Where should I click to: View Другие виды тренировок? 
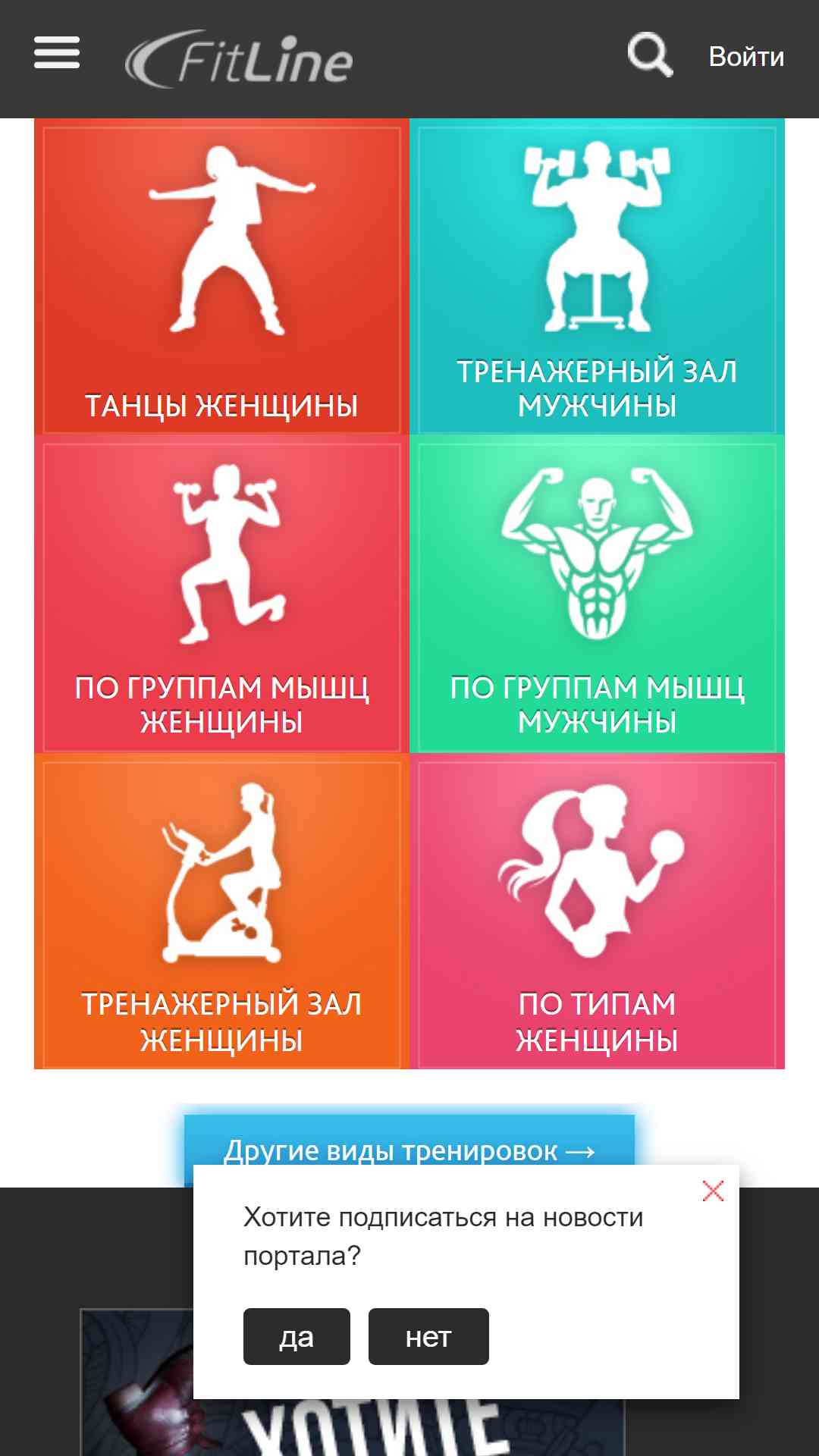click(409, 1141)
